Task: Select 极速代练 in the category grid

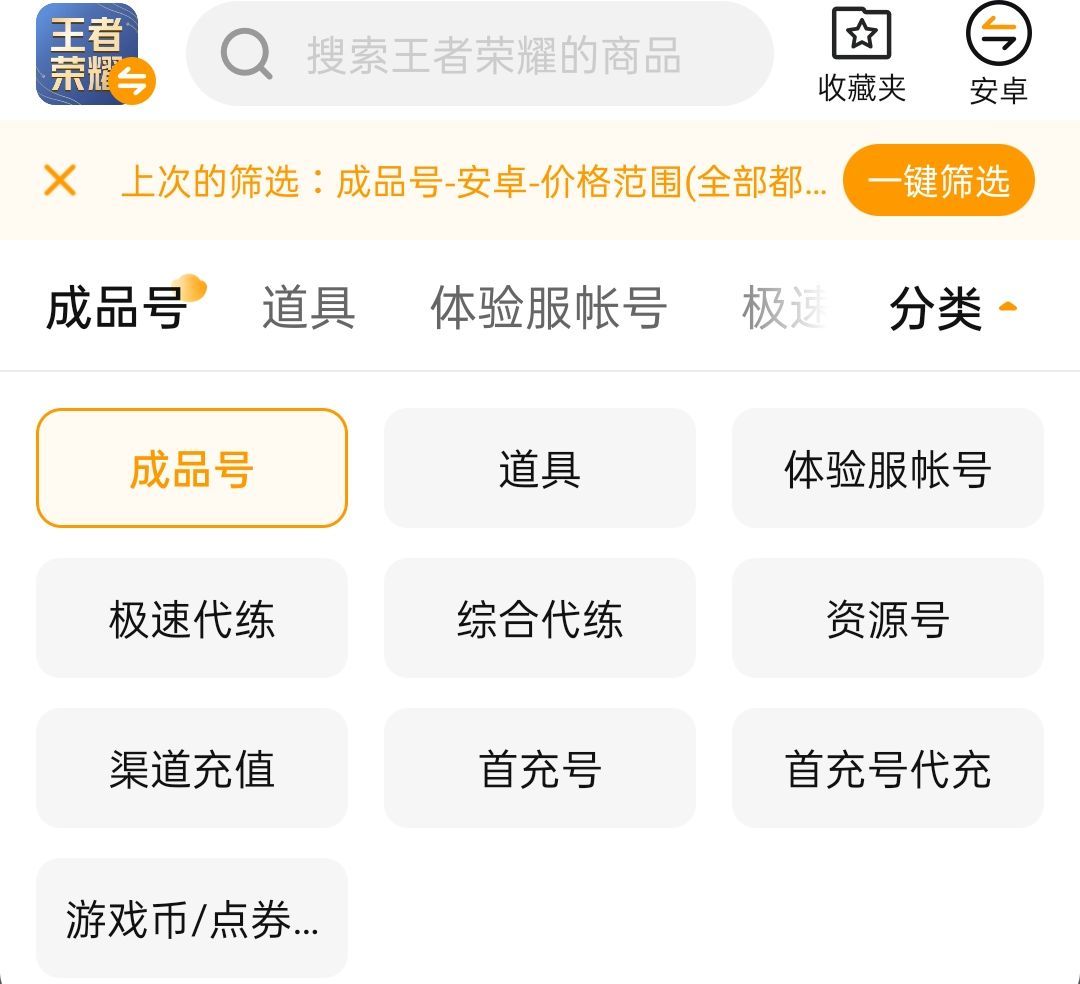Action: click(191, 618)
